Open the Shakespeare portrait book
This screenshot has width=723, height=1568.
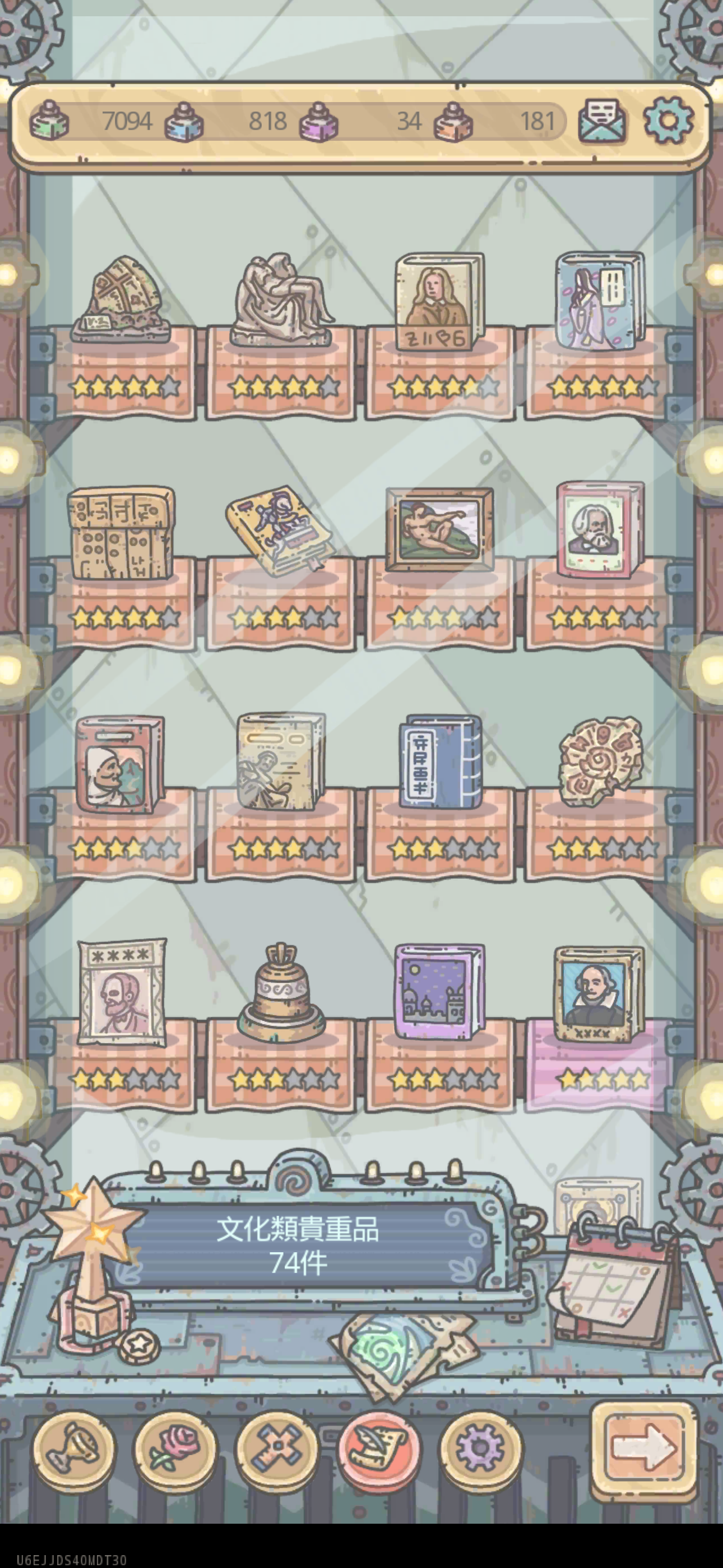599,993
